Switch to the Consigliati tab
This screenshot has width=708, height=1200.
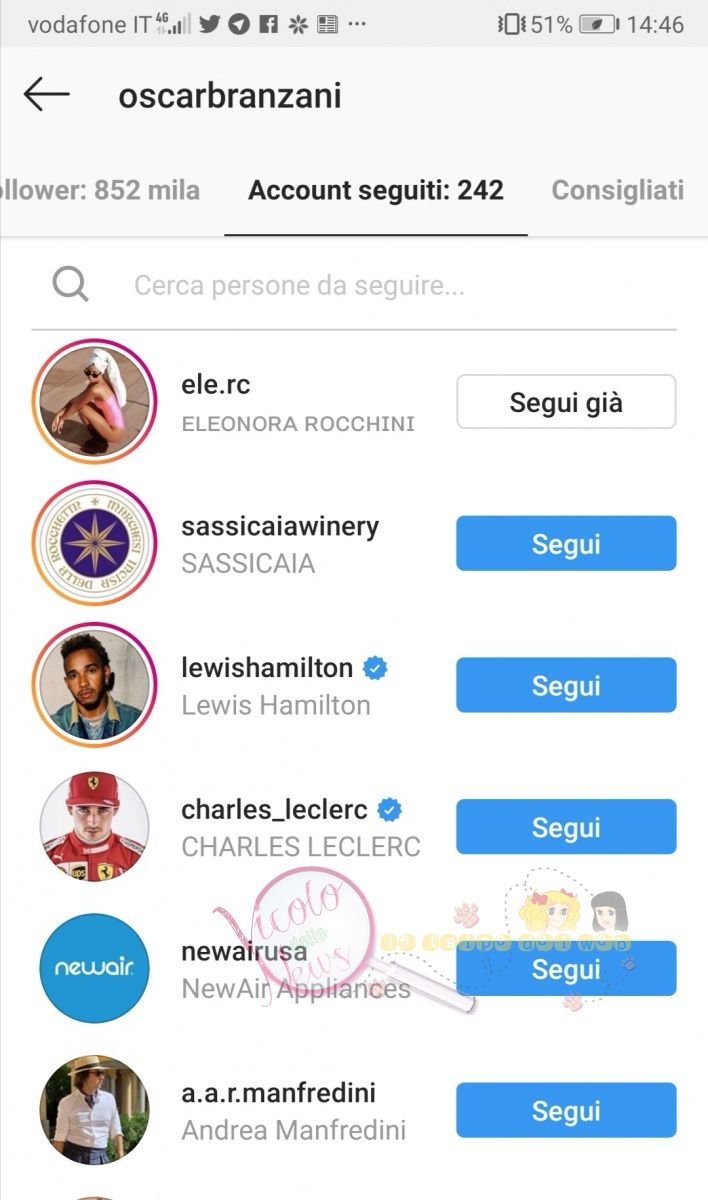[617, 190]
